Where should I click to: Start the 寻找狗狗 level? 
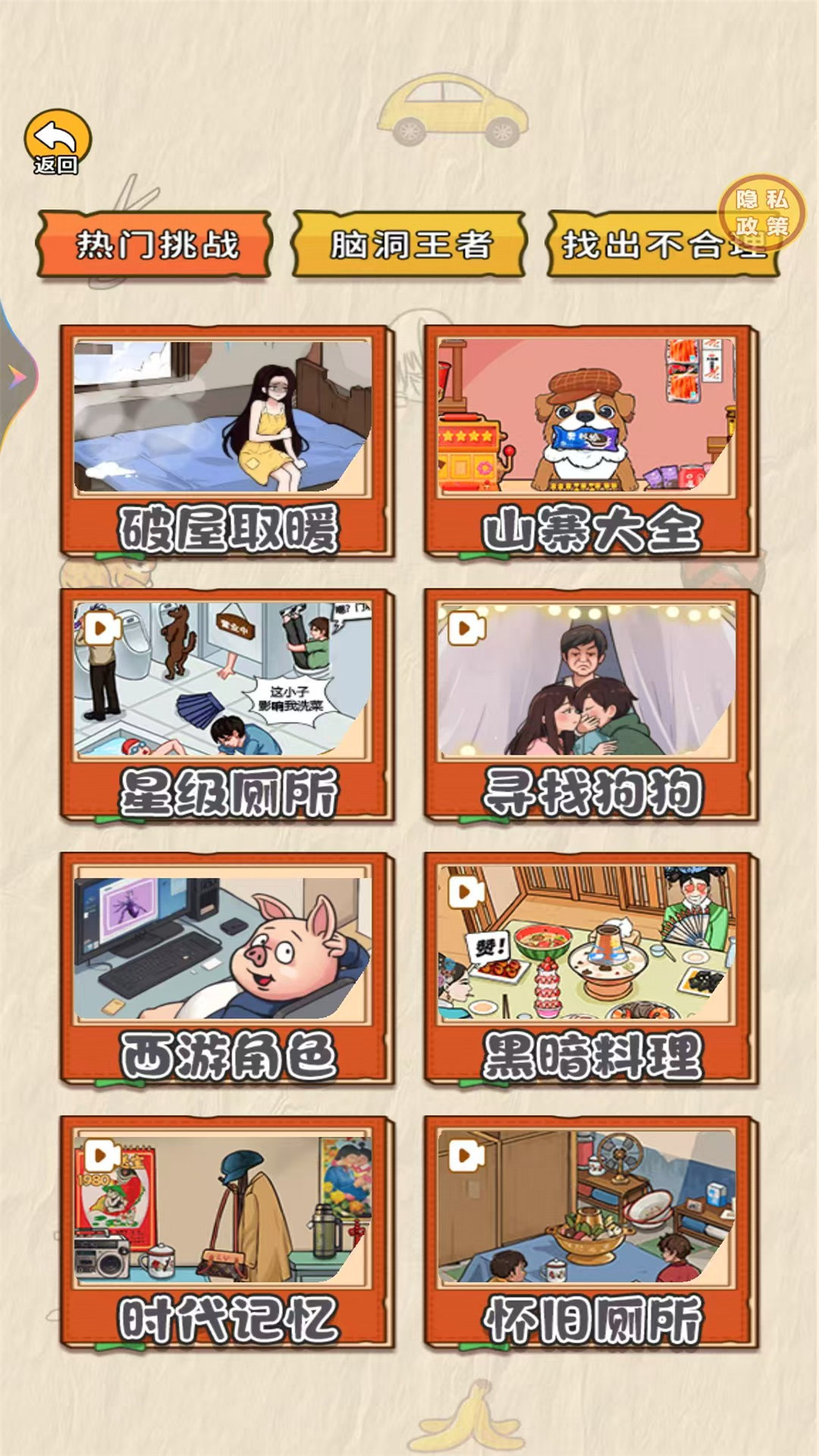coord(591,706)
